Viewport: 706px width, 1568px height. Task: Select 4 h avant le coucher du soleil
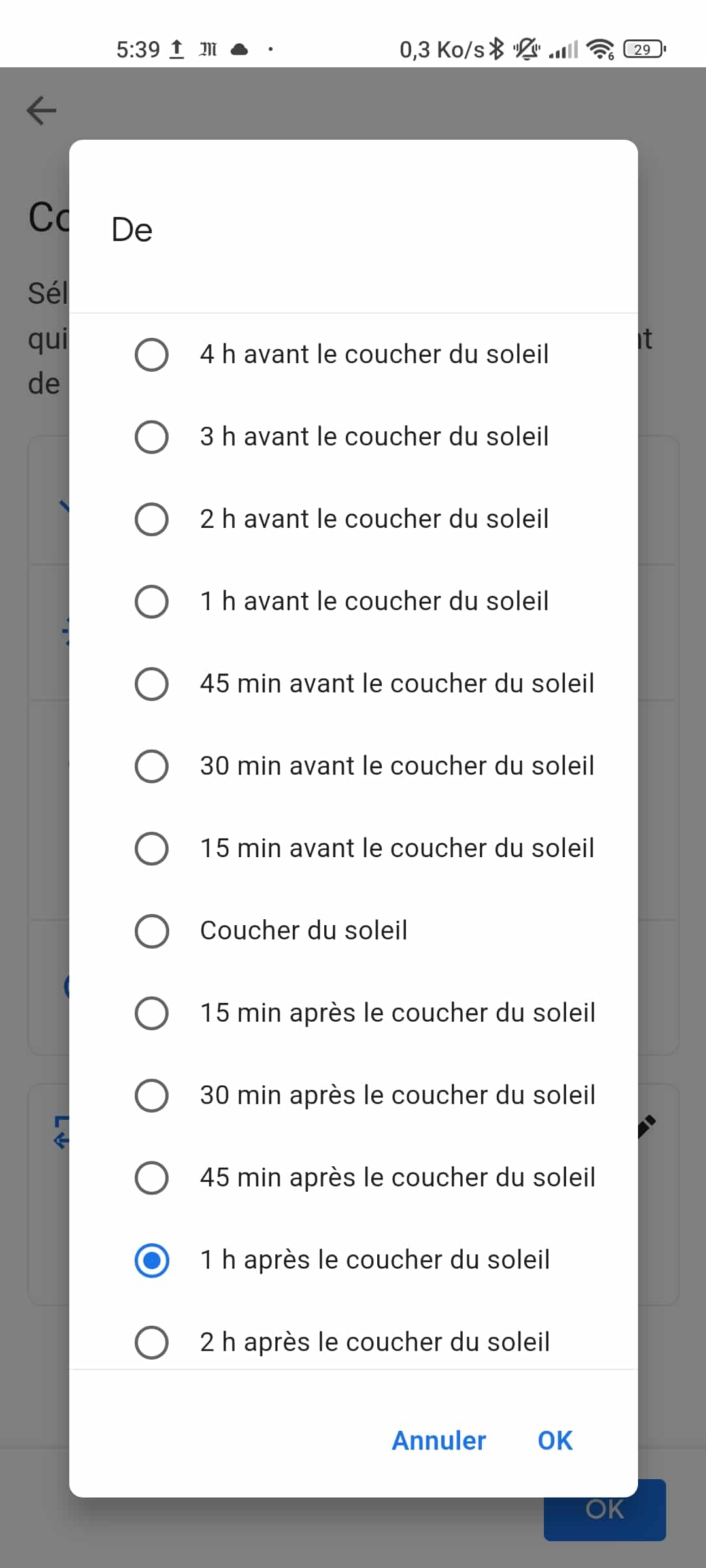point(354,355)
